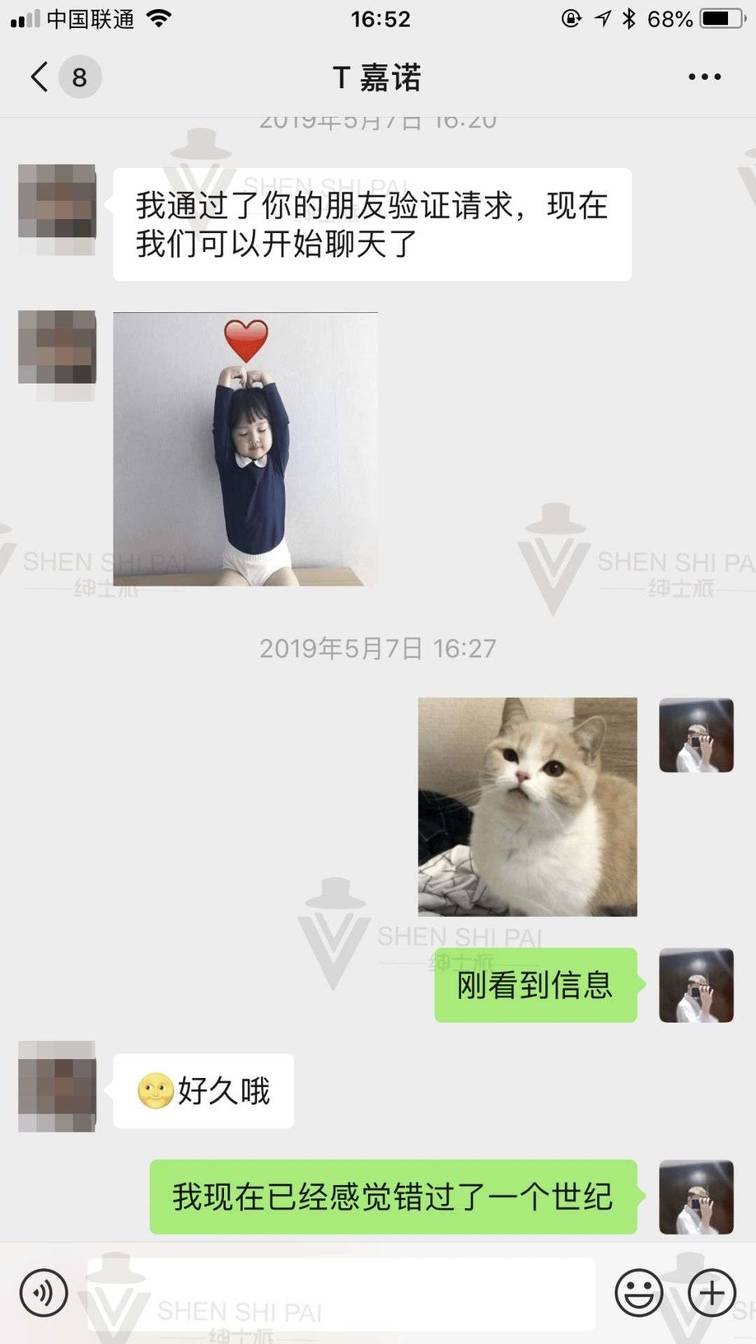The width and height of the screenshot is (756, 1344).
Task: Open the three-dot chat info menu
Action: pos(704,77)
